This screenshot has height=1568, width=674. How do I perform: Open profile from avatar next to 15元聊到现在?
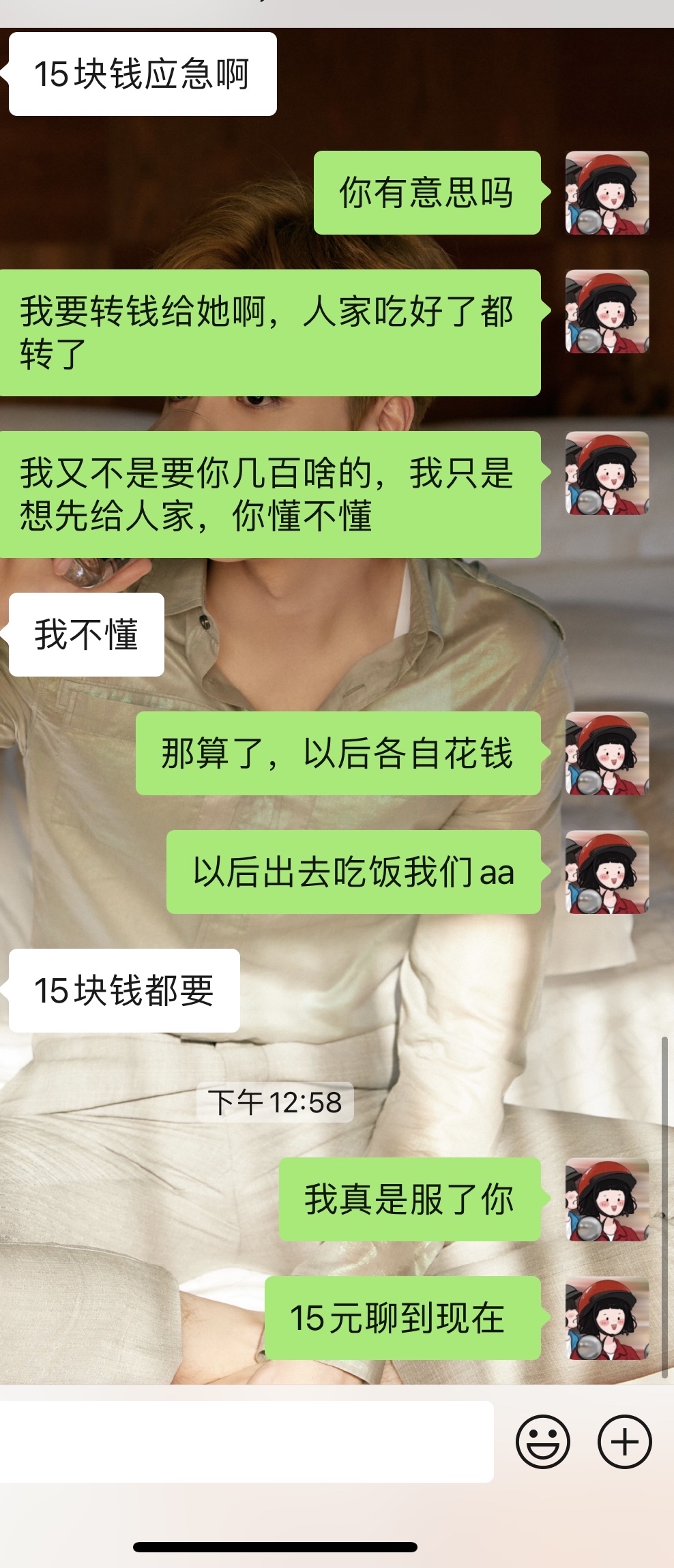(x=606, y=1318)
